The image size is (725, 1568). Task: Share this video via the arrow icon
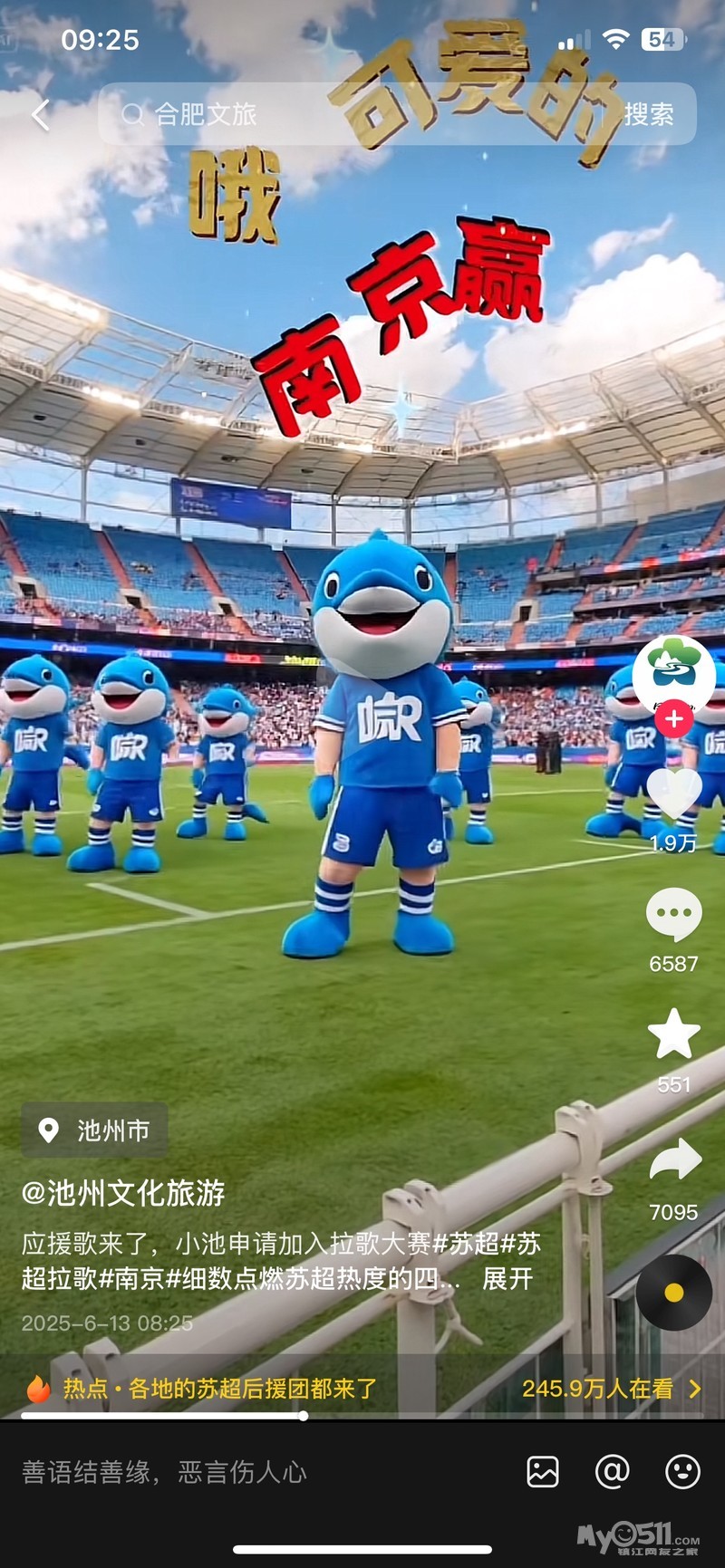click(674, 1160)
